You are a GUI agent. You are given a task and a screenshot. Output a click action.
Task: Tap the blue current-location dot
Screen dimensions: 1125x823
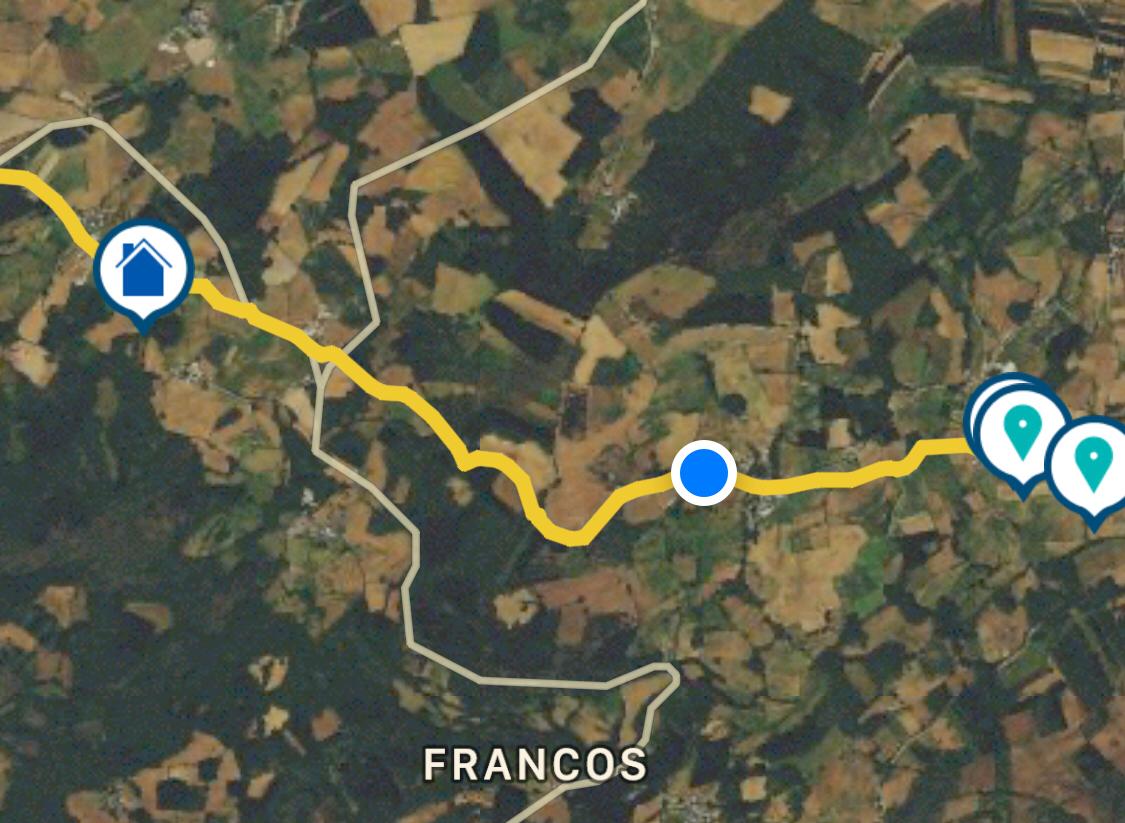point(704,472)
